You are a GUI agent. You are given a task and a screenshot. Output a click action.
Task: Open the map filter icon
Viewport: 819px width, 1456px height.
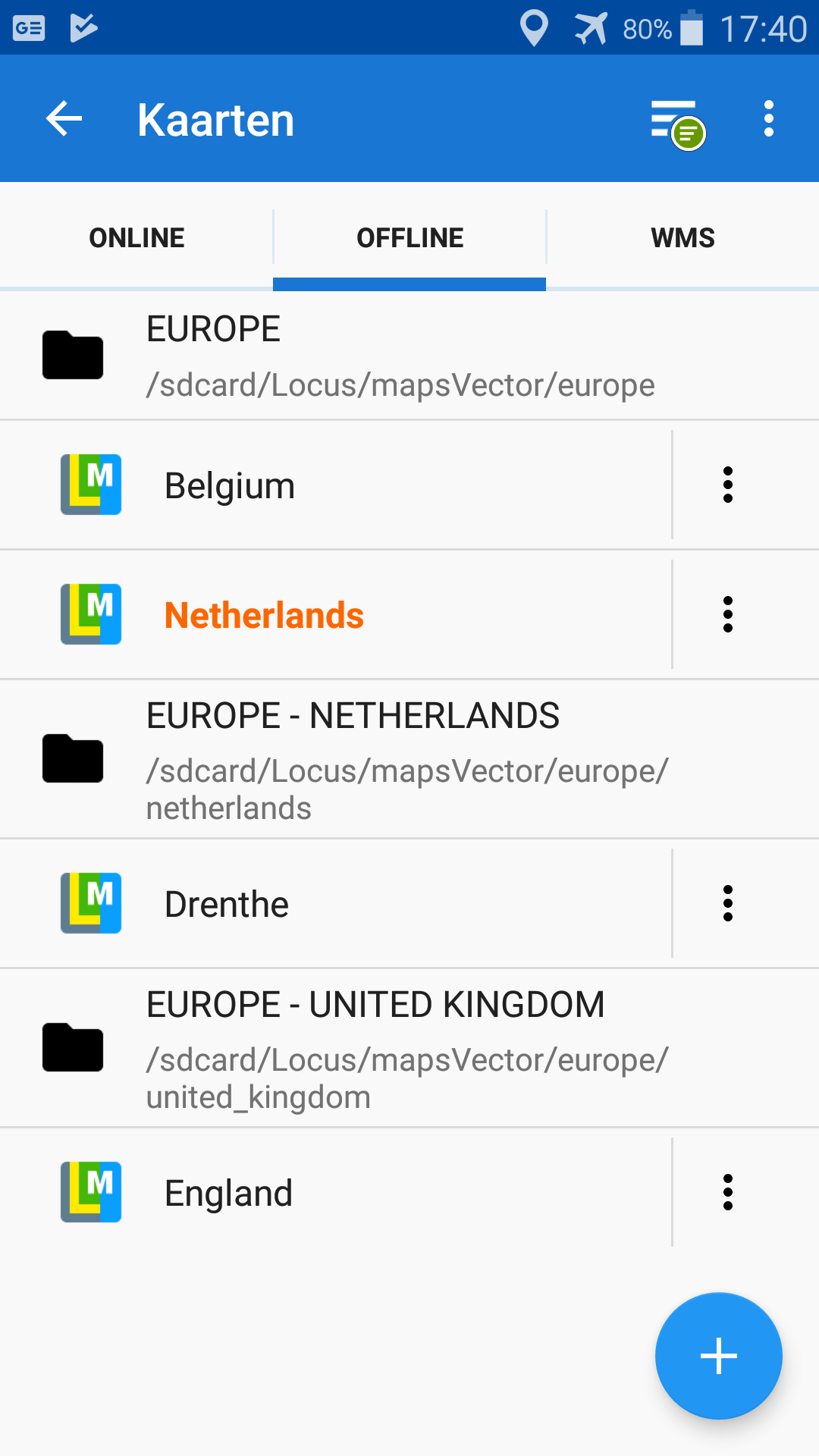676,121
